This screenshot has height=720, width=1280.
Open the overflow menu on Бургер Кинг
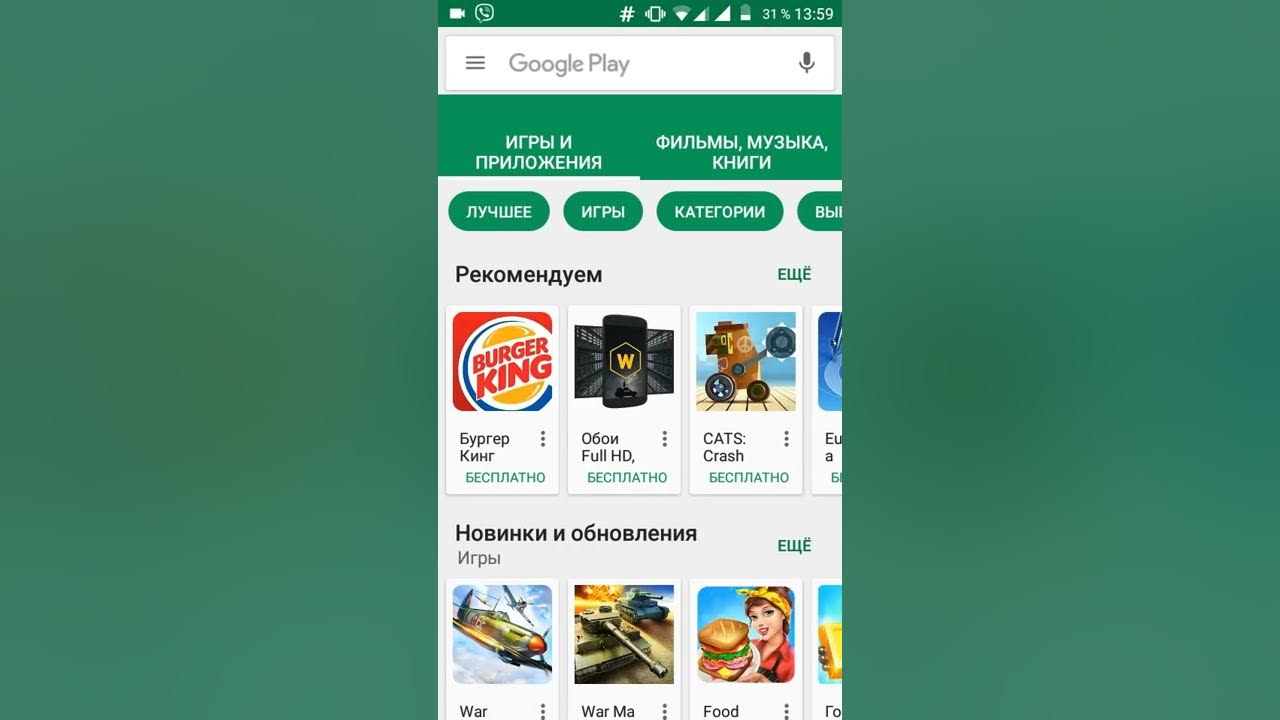543,439
